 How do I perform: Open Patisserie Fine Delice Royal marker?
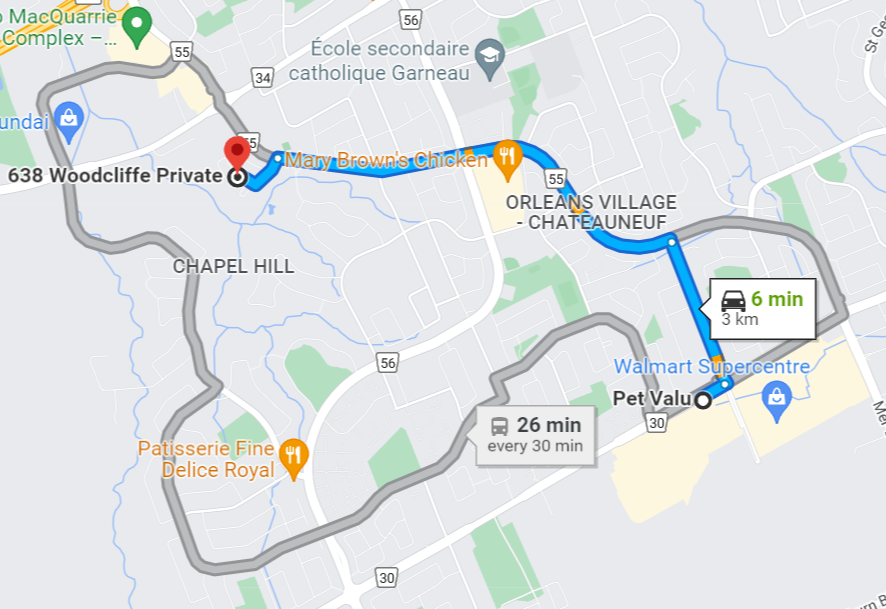[x=293, y=456]
